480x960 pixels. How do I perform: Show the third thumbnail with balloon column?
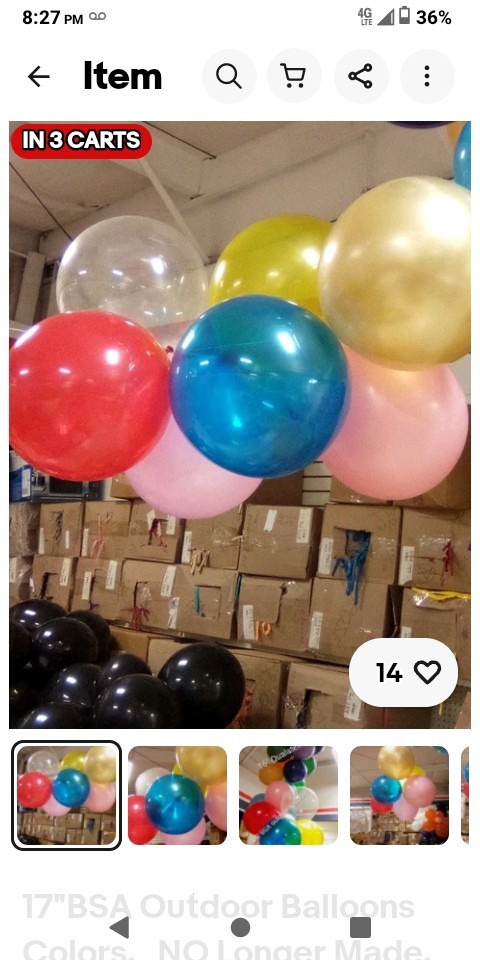pyautogui.click(x=288, y=795)
